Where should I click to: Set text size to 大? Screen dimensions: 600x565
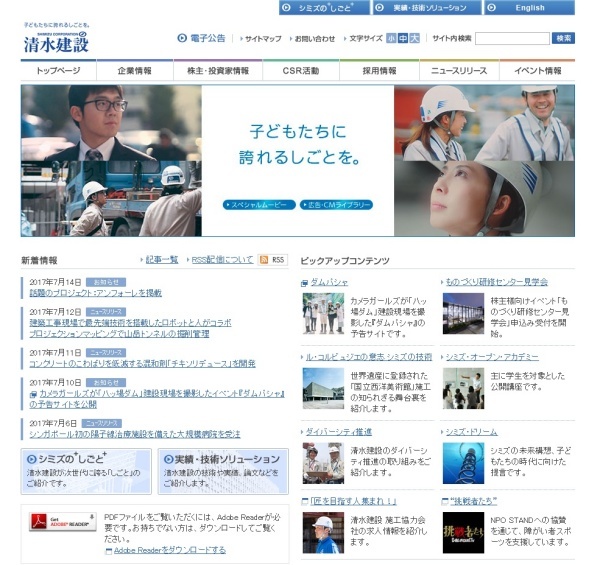414,38
